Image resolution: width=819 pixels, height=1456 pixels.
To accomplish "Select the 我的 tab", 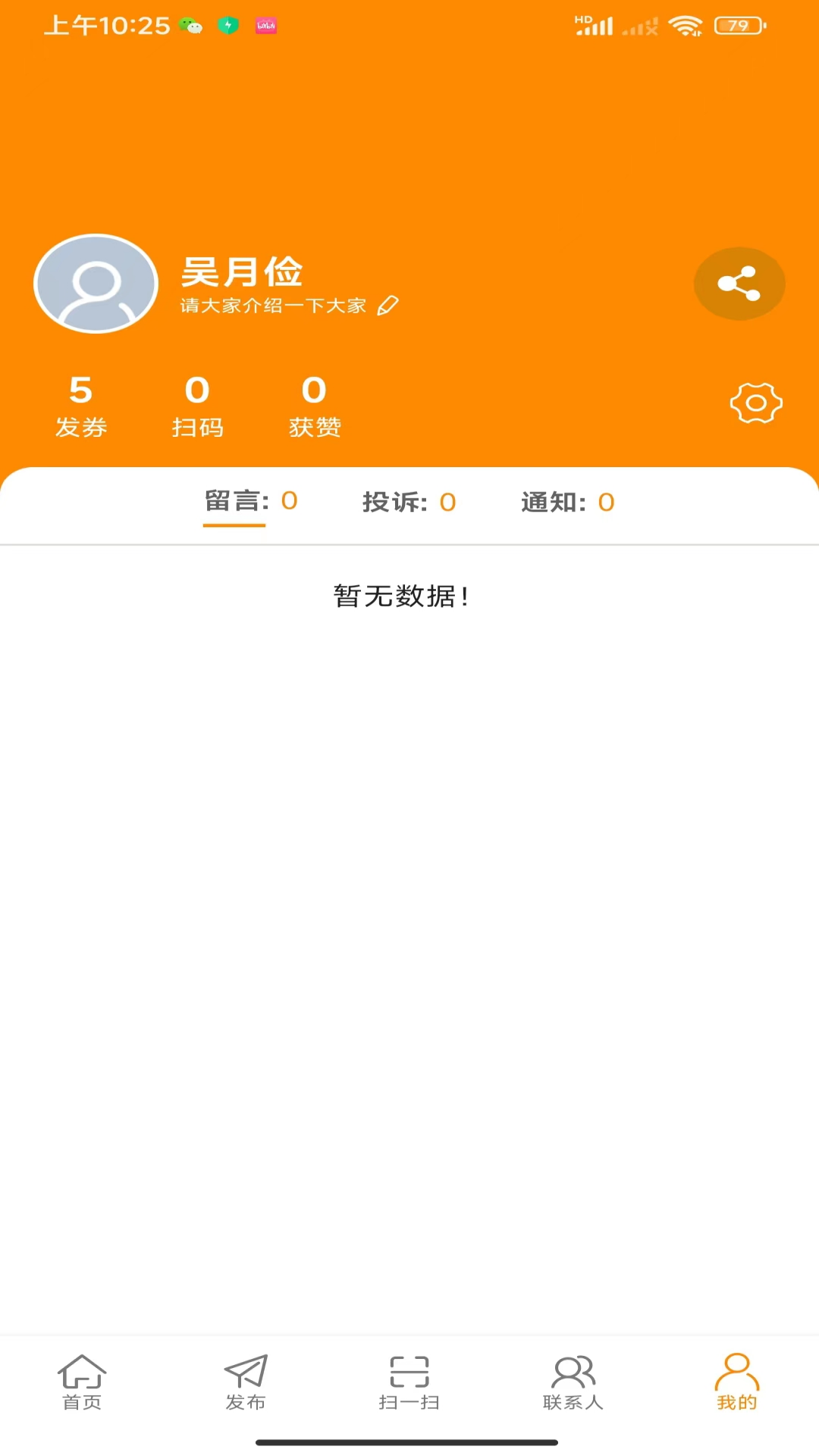I will click(736, 1382).
